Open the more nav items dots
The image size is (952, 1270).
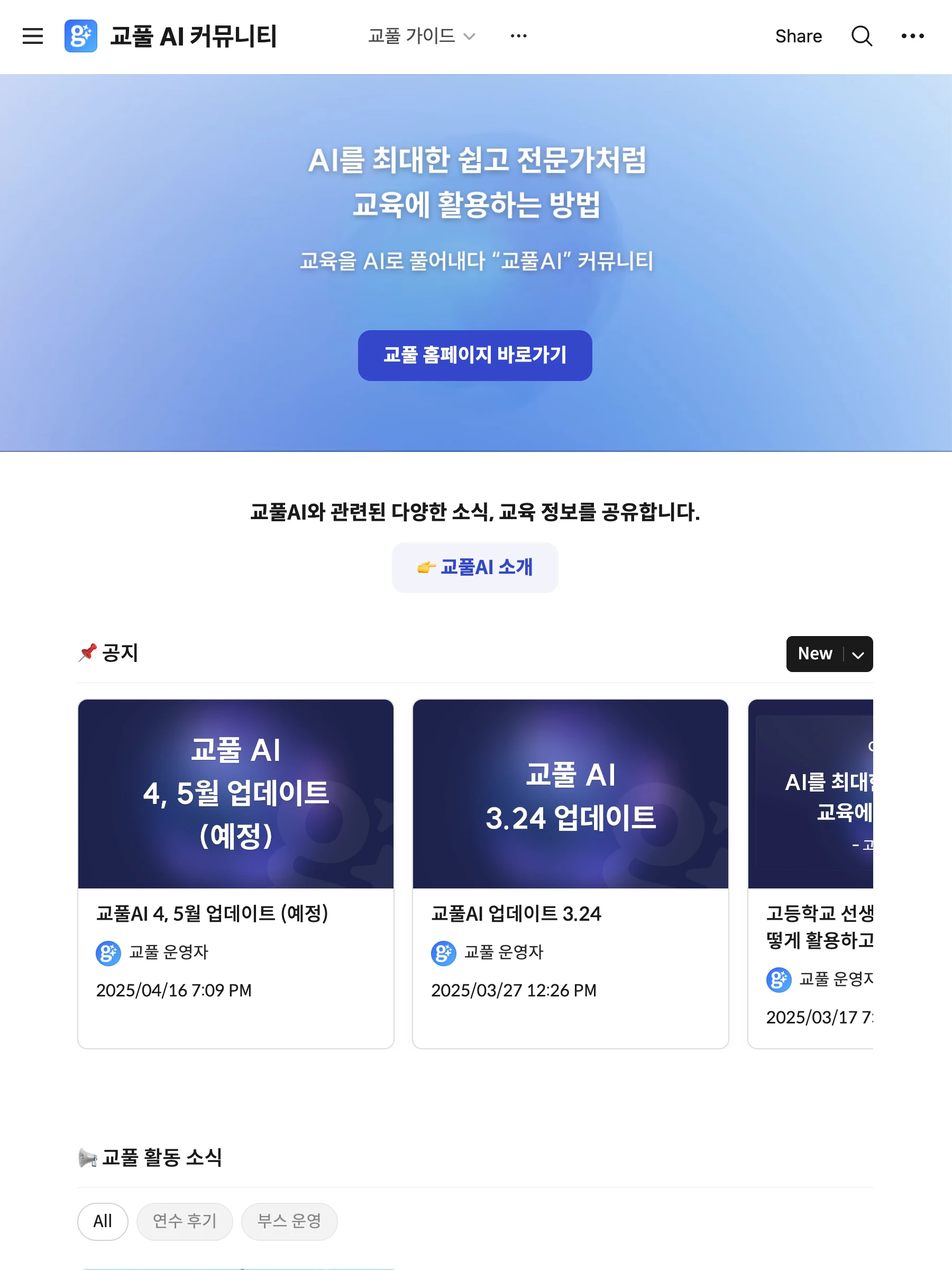[x=518, y=36]
